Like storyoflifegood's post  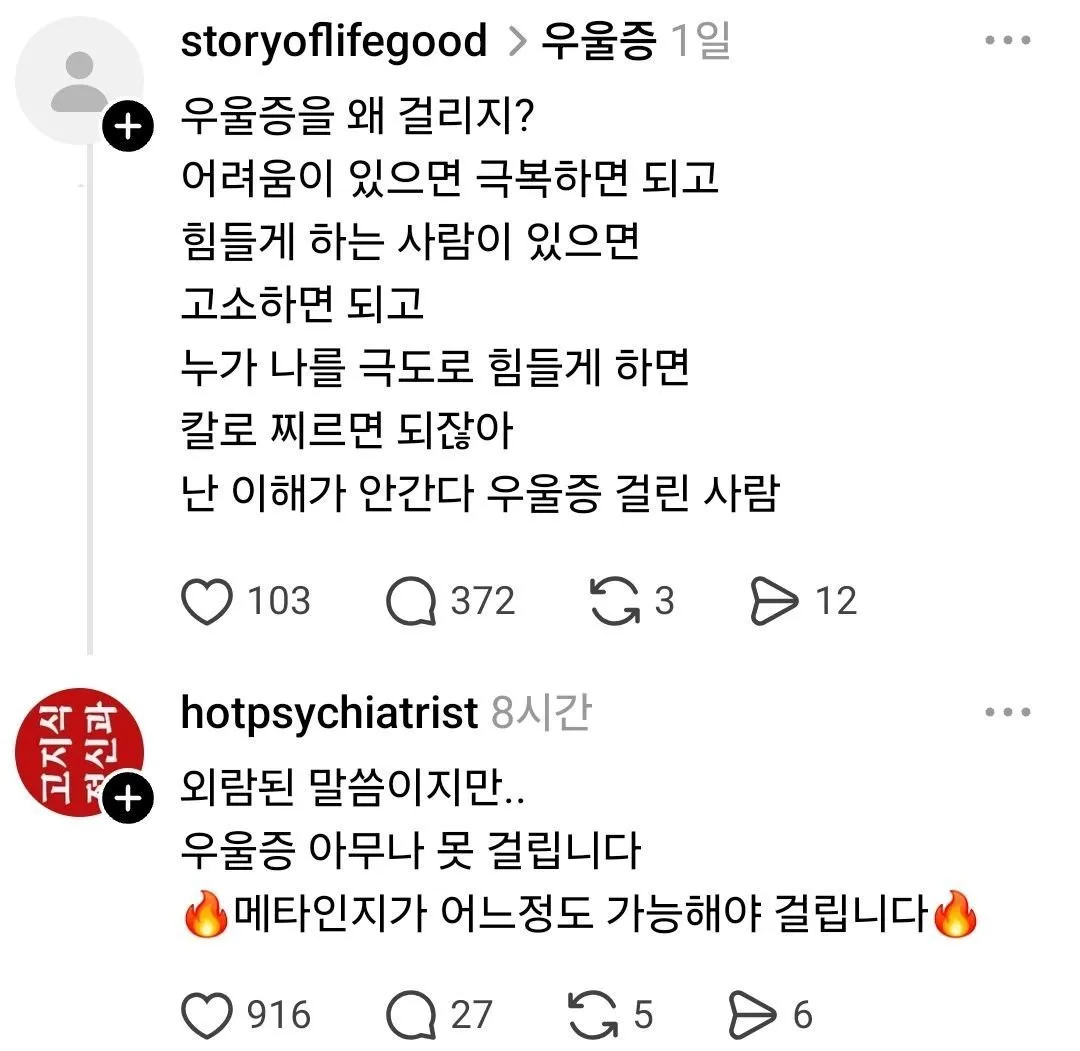coord(207,601)
